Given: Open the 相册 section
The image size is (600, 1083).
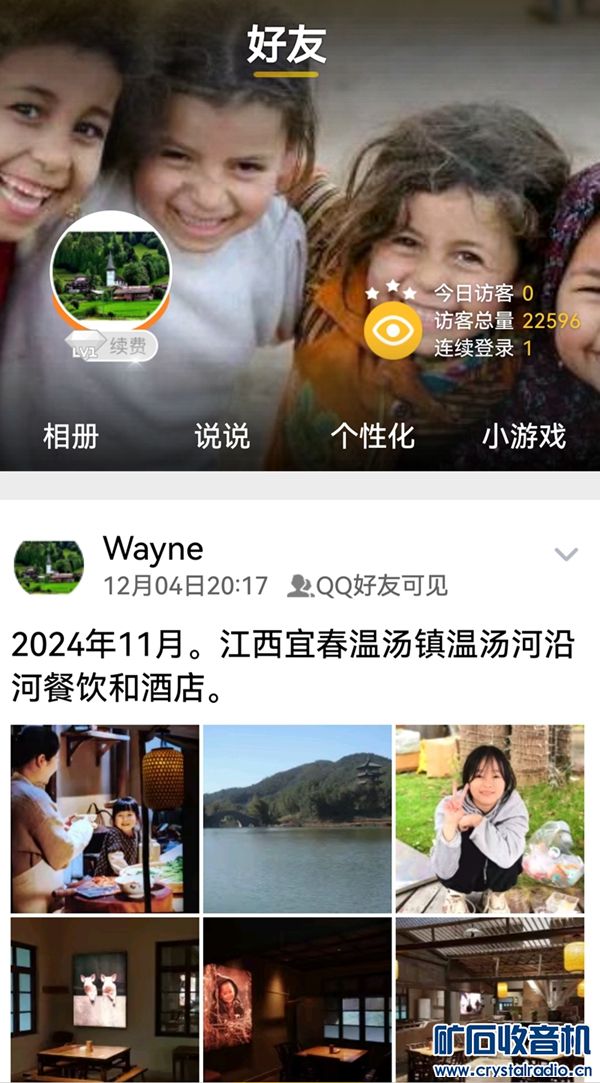Looking at the screenshot, I should coord(71,436).
